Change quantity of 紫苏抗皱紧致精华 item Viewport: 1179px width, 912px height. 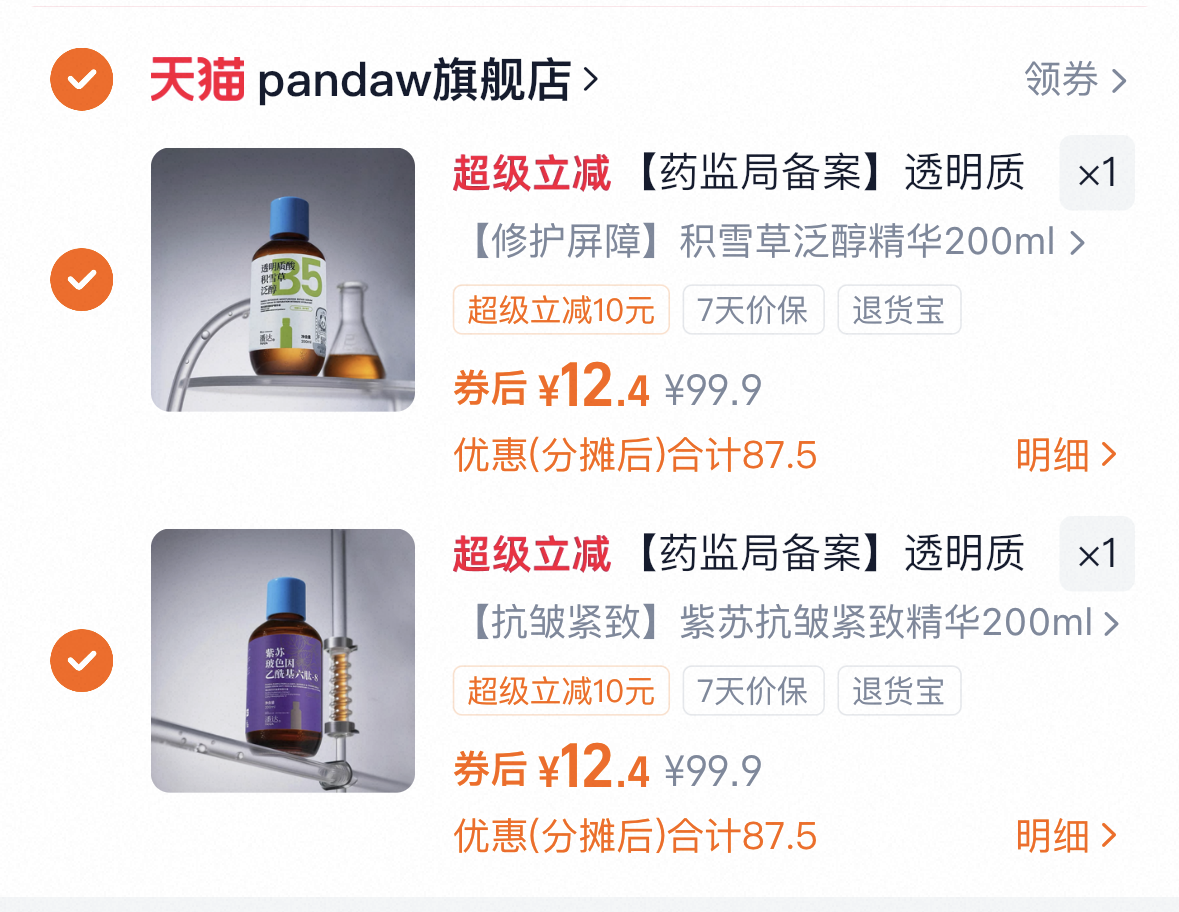(x=1096, y=555)
